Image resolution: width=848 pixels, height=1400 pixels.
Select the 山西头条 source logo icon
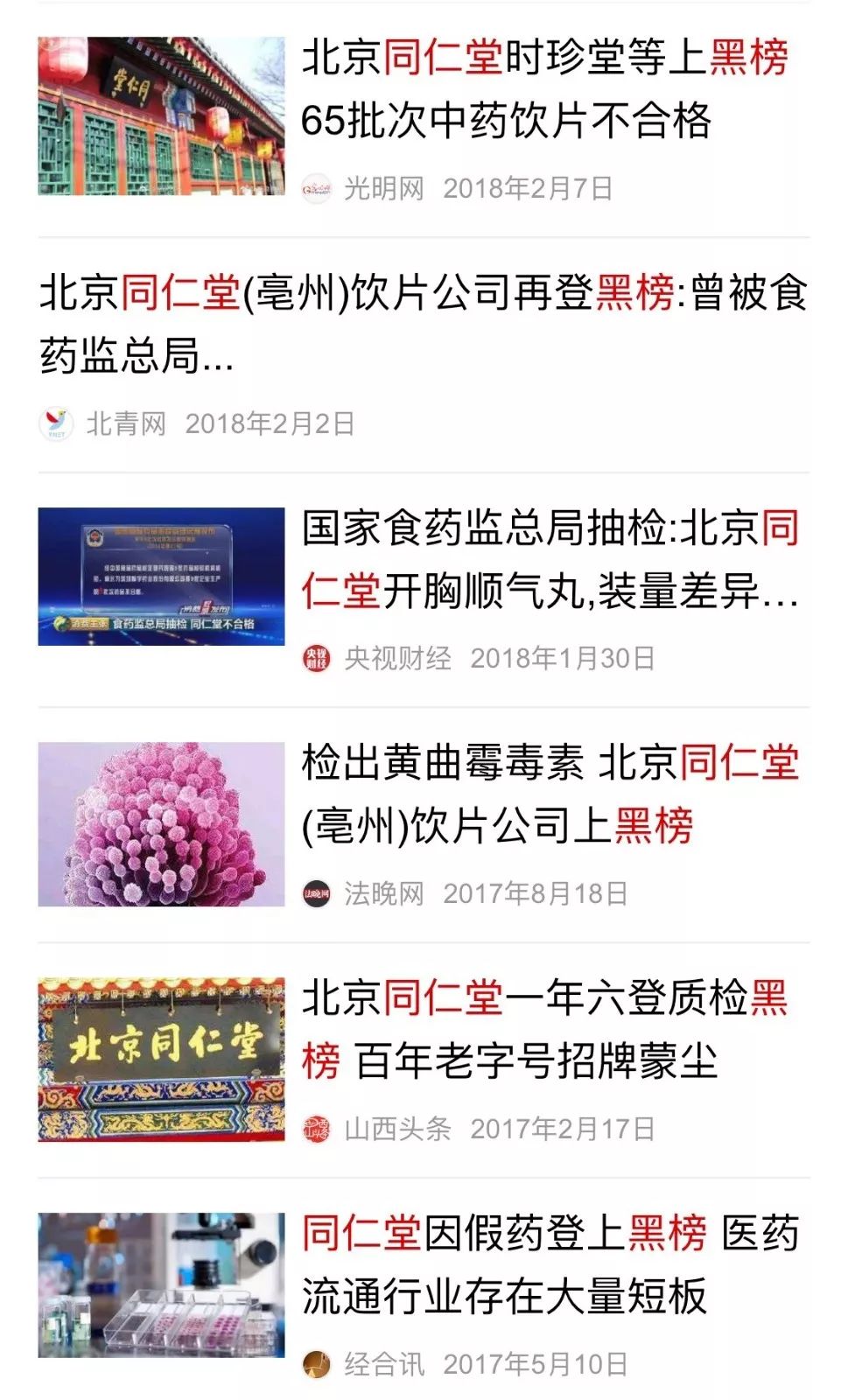click(x=317, y=1129)
